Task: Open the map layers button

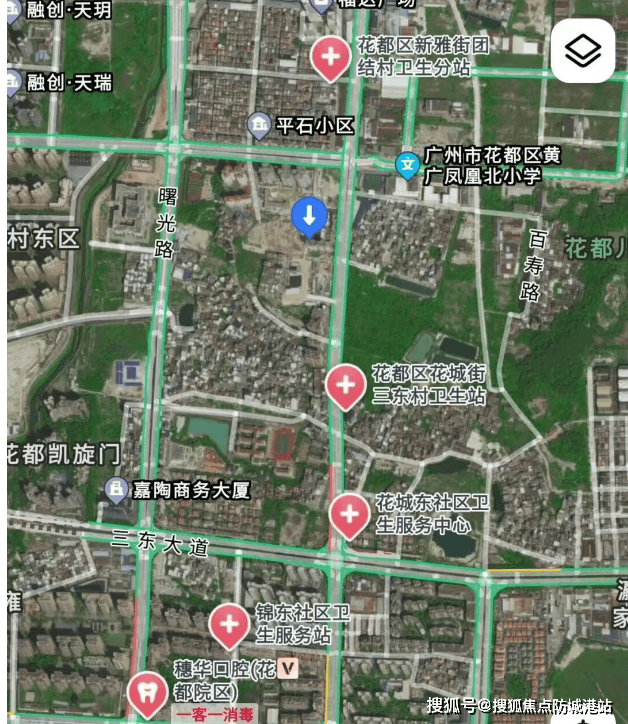Action: [x=583, y=51]
